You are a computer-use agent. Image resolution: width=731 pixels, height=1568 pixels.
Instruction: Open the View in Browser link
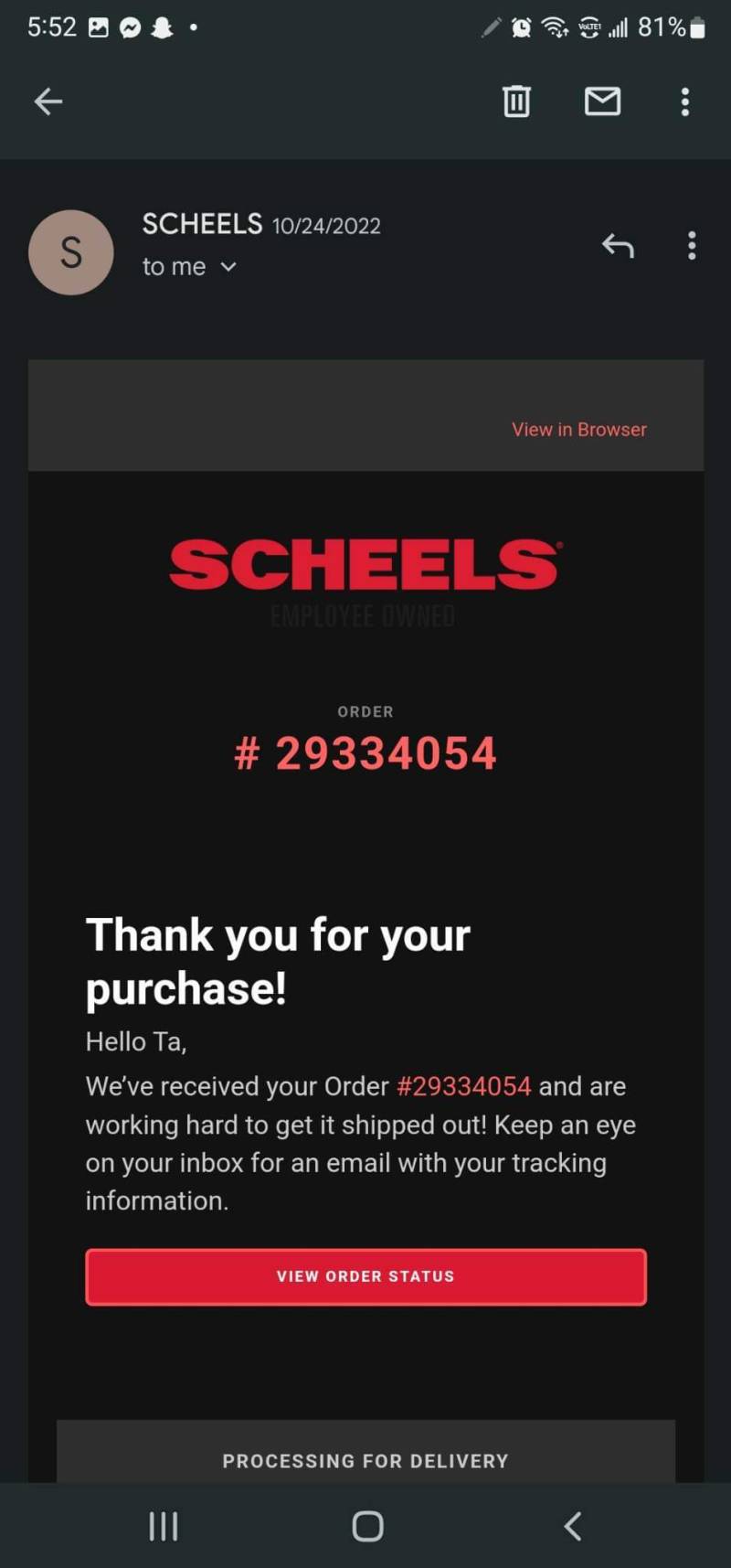tap(578, 430)
